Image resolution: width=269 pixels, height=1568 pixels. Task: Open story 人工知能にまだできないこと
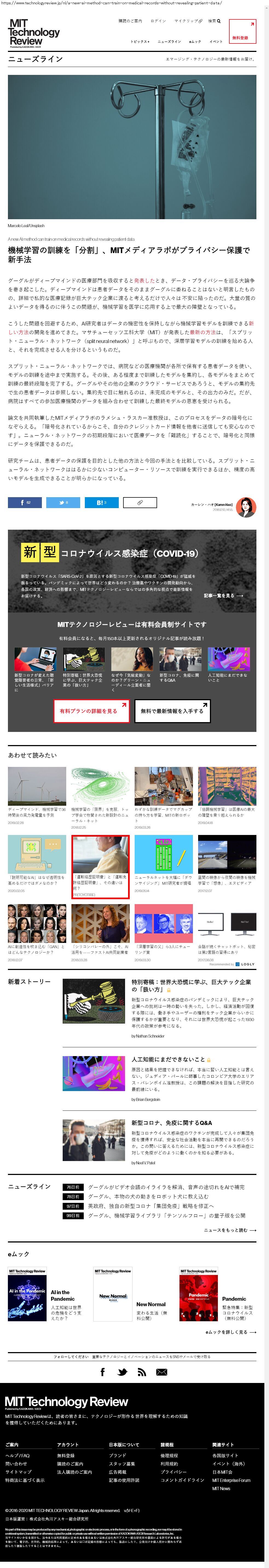click(x=168, y=1059)
